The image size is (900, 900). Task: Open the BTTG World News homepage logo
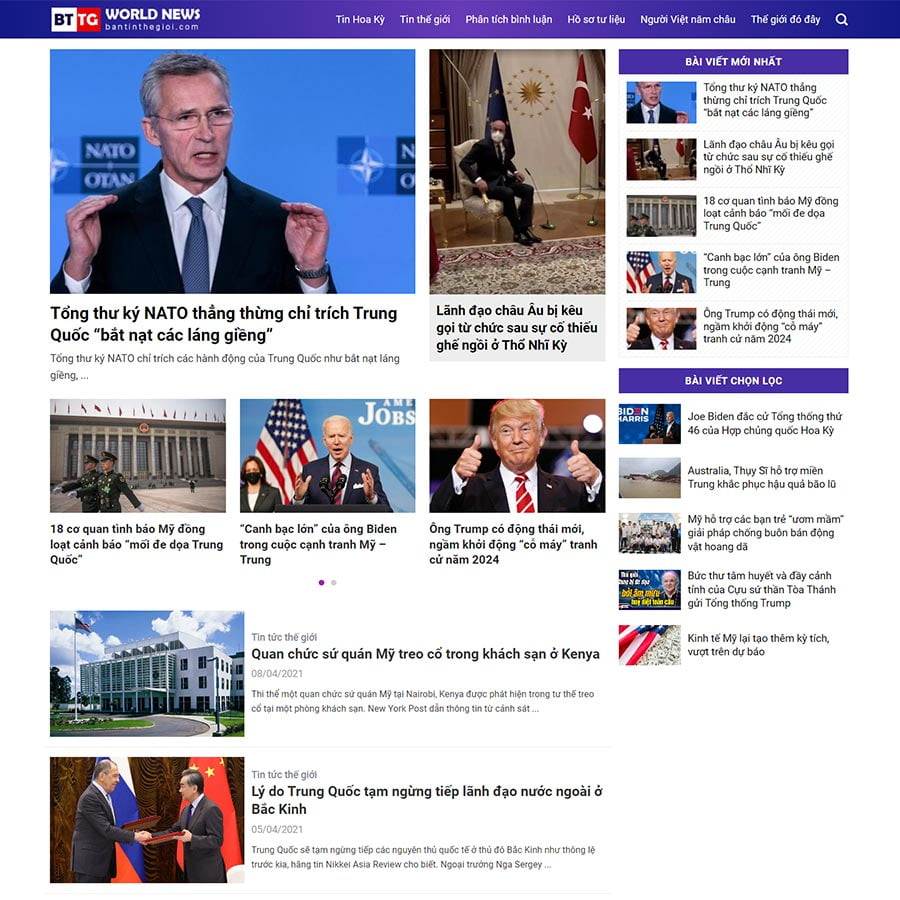pyautogui.click(x=126, y=19)
